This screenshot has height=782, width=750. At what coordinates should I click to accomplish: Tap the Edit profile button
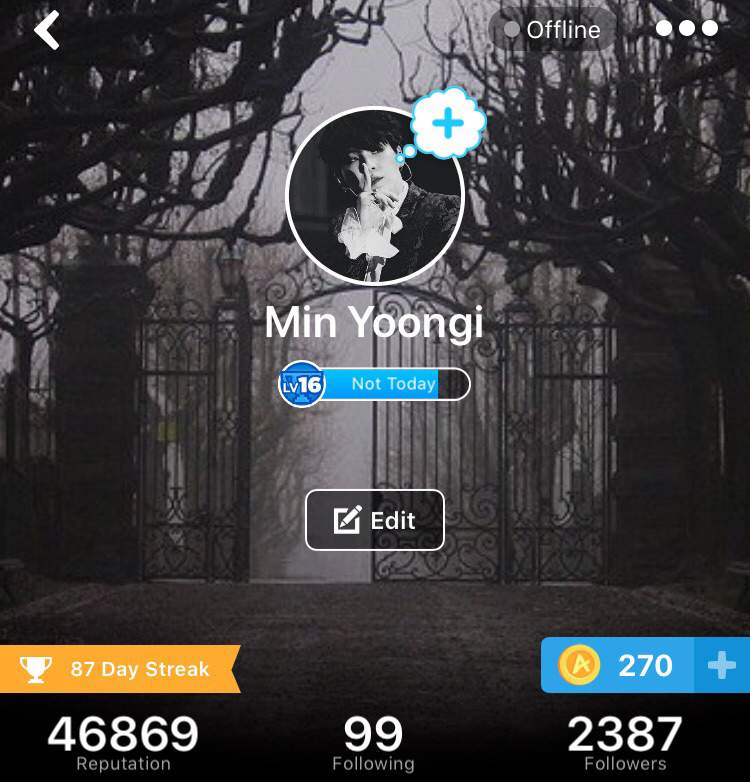click(374, 520)
